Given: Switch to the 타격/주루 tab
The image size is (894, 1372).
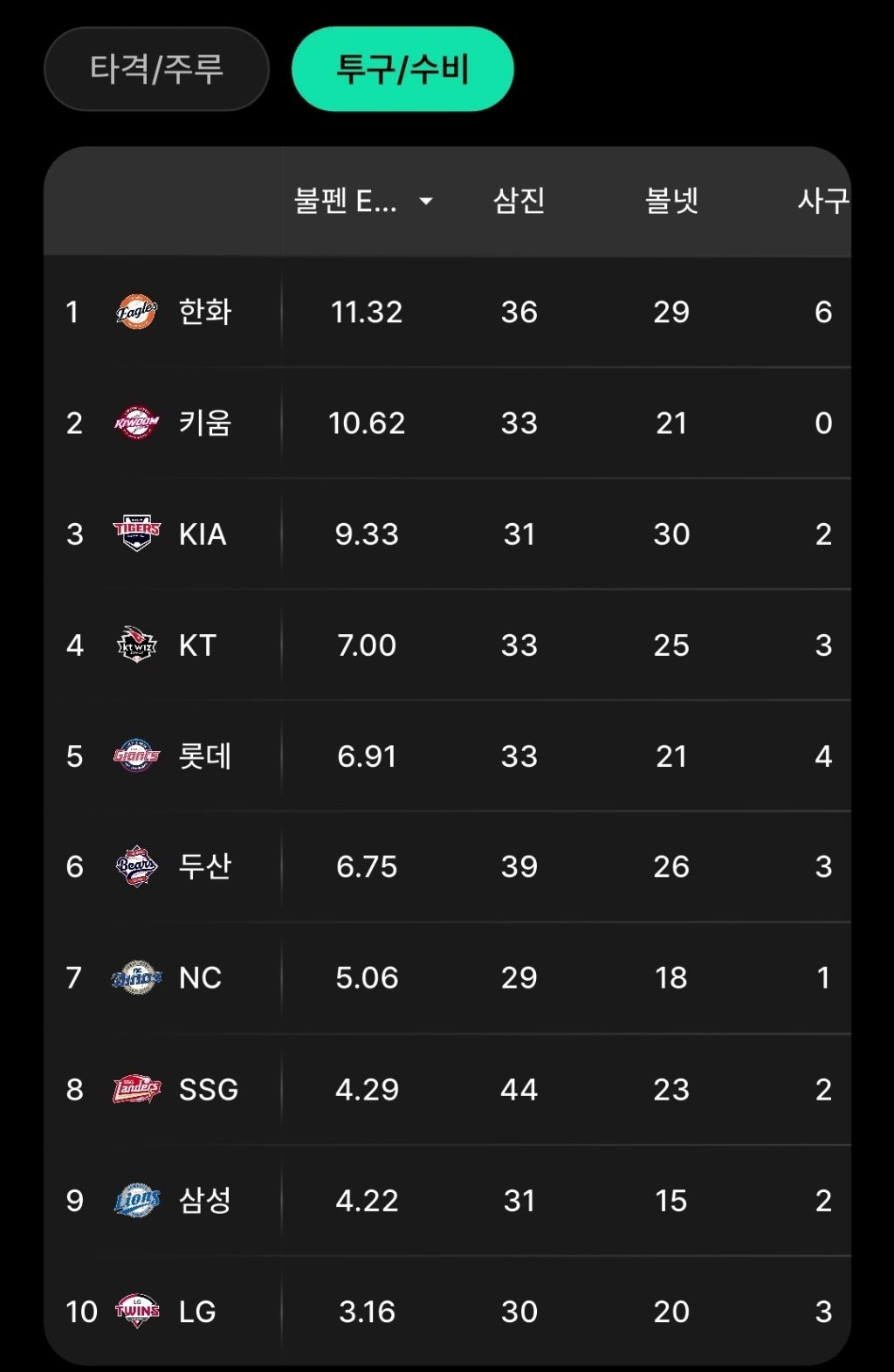Looking at the screenshot, I should (156, 69).
